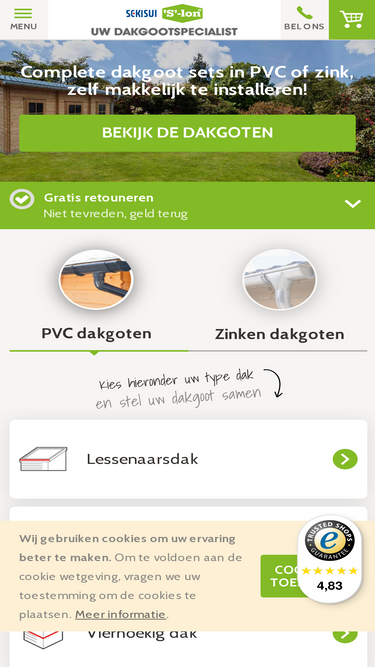Open the shopping cart
The image size is (375, 667).
coord(352,20)
